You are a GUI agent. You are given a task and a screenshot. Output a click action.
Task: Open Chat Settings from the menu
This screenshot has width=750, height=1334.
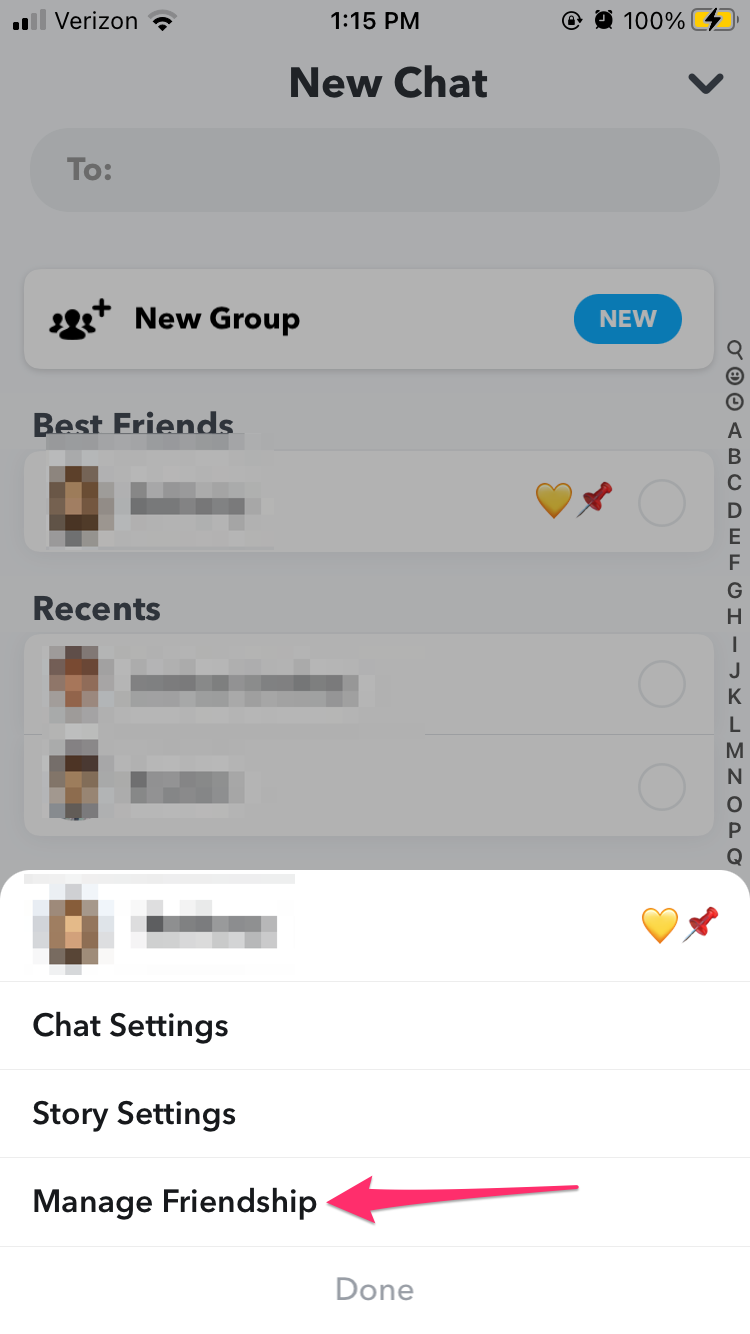(130, 1025)
